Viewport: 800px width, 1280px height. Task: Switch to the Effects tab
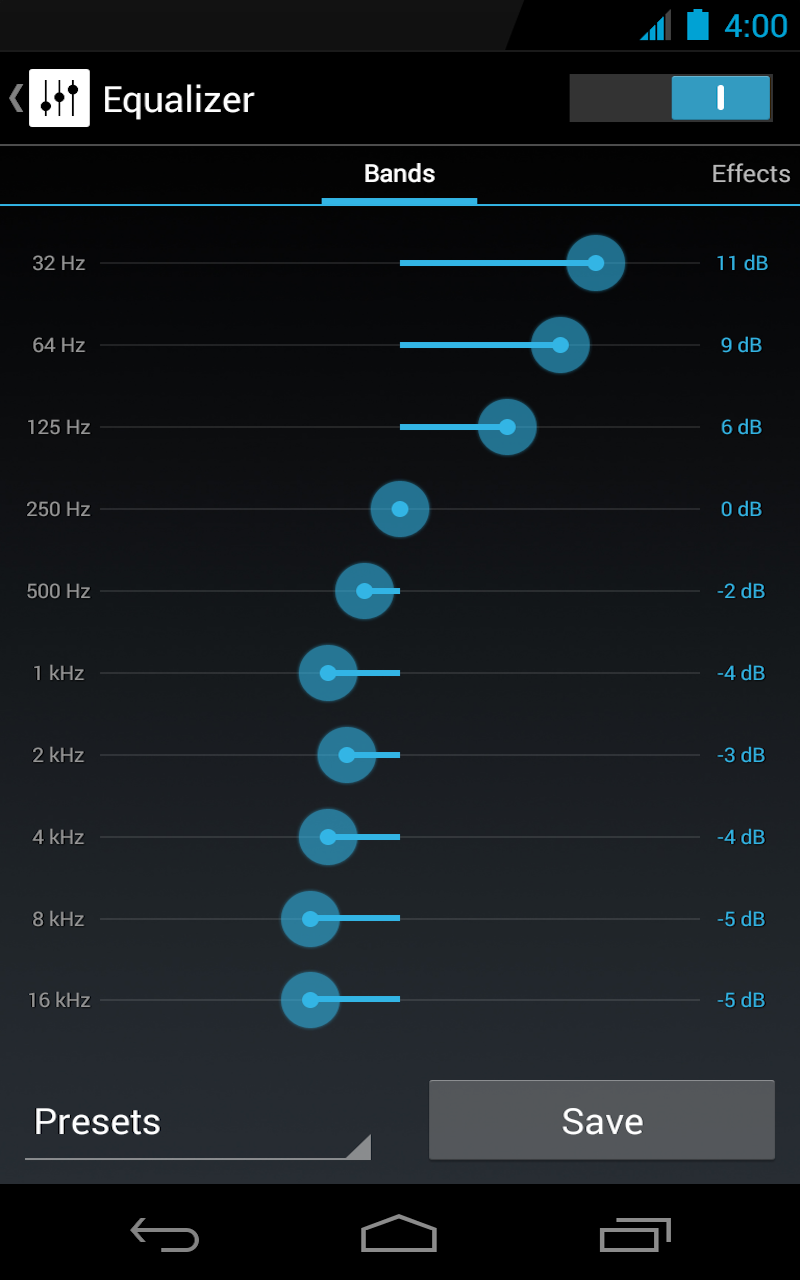(x=750, y=174)
